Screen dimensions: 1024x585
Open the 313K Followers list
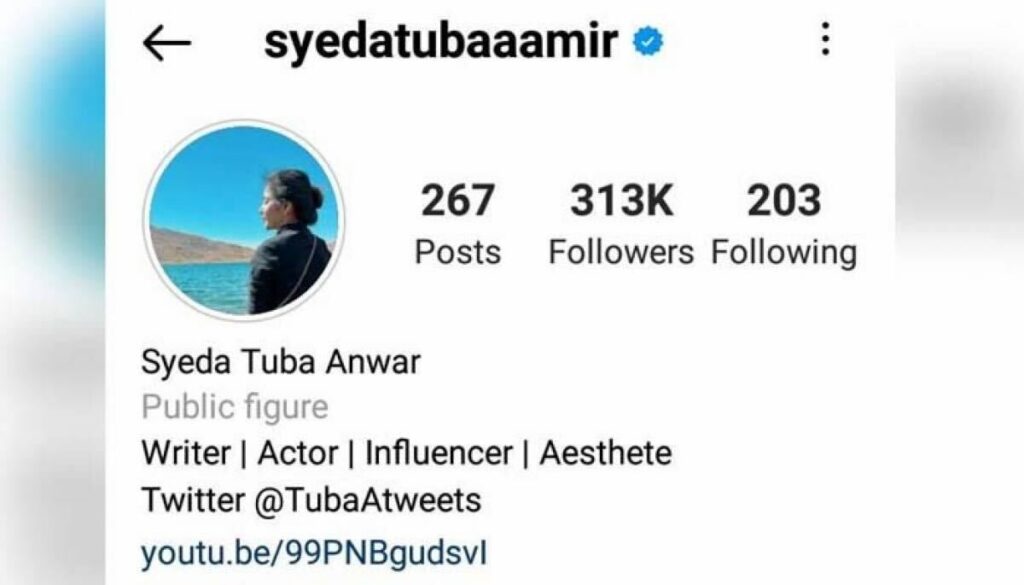[x=620, y=225]
